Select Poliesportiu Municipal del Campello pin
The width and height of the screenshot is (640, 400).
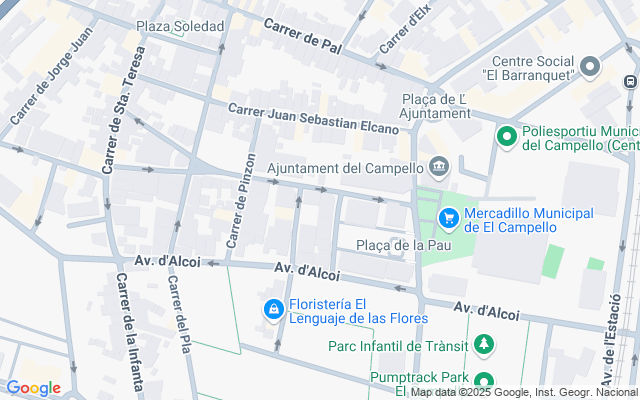(x=507, y=137)
